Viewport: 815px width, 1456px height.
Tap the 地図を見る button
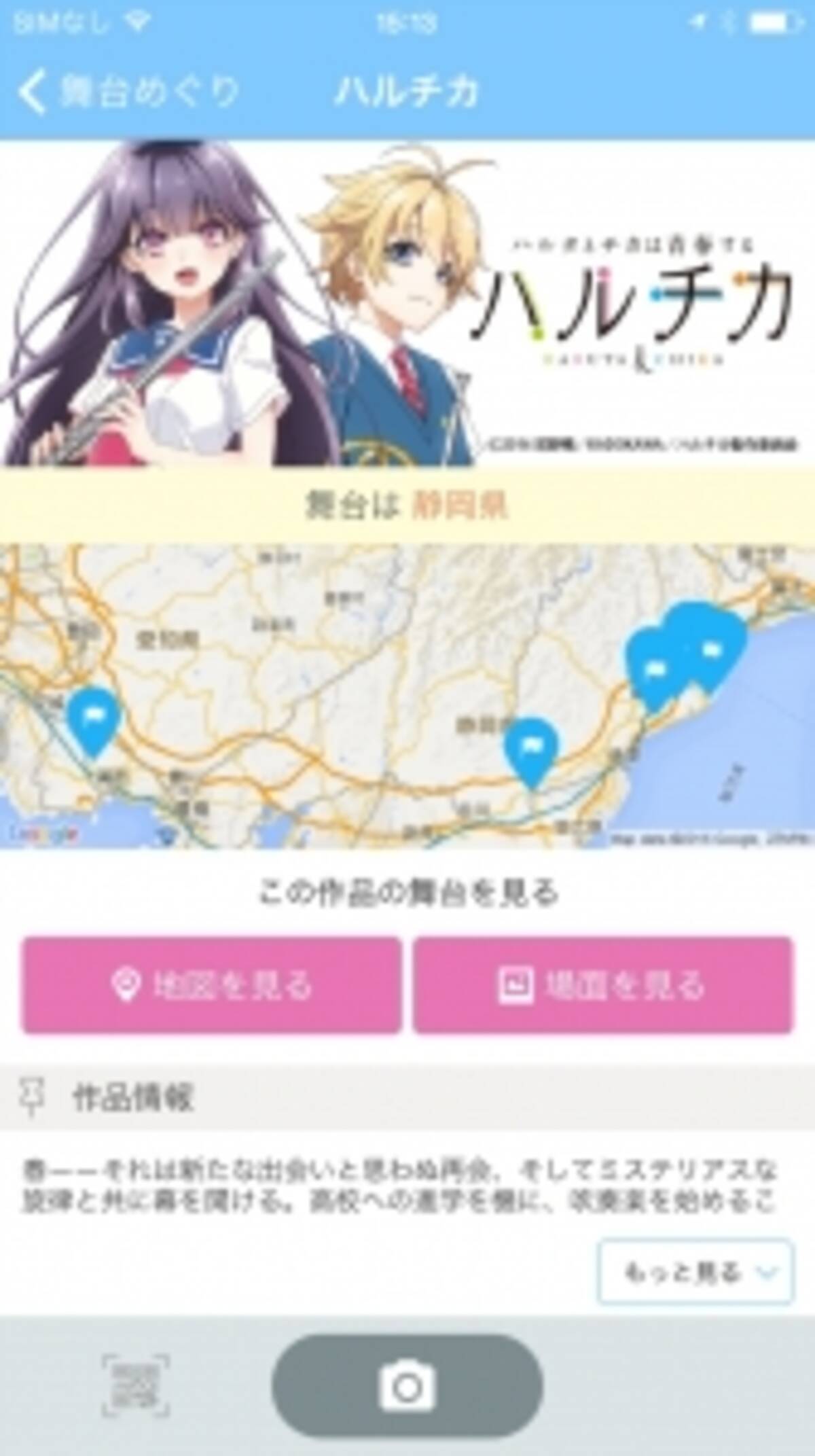pyautogui.click(x=211, y=984)
